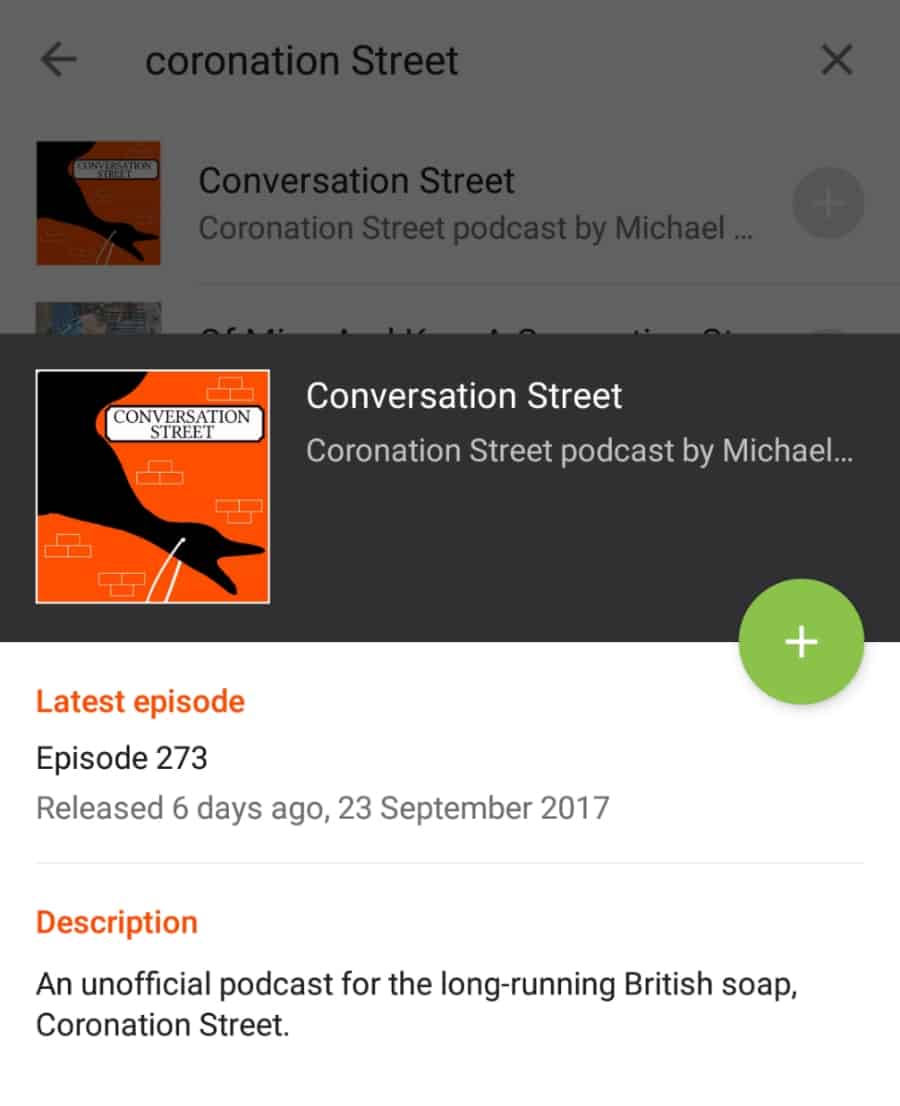Open latest Episode 273
The image size is (900, 1106).
click(122, 758)
